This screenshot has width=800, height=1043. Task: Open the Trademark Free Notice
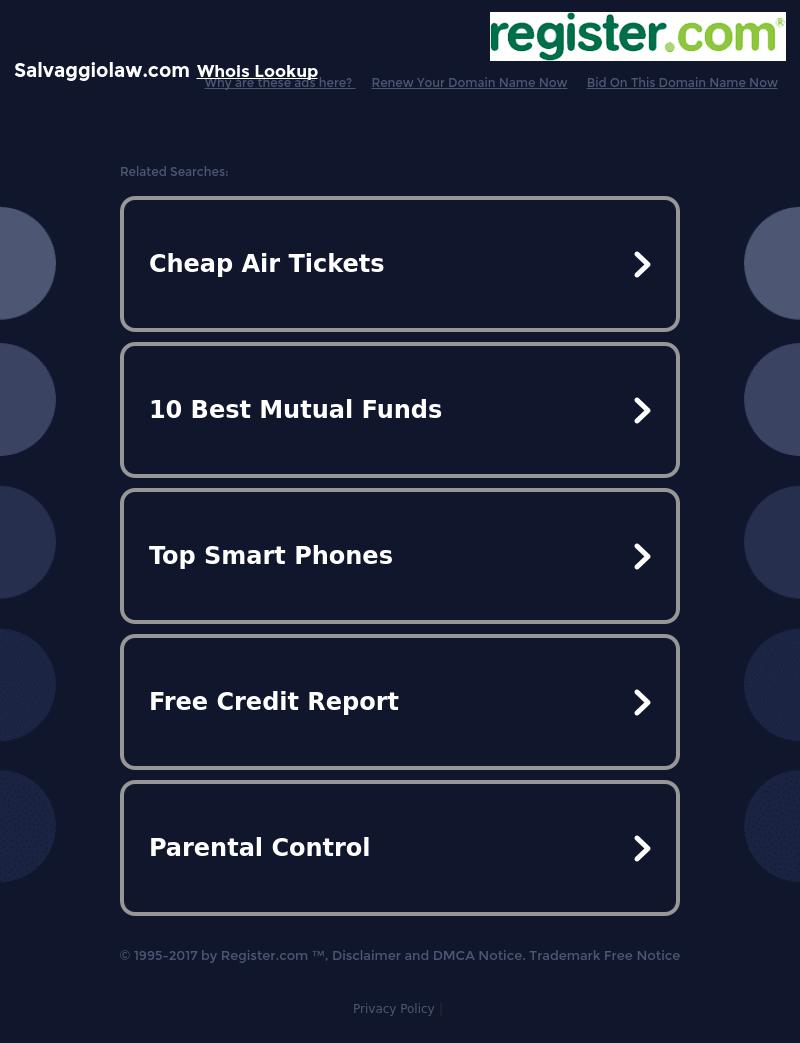pyautogui.click(x=604, y=956)
